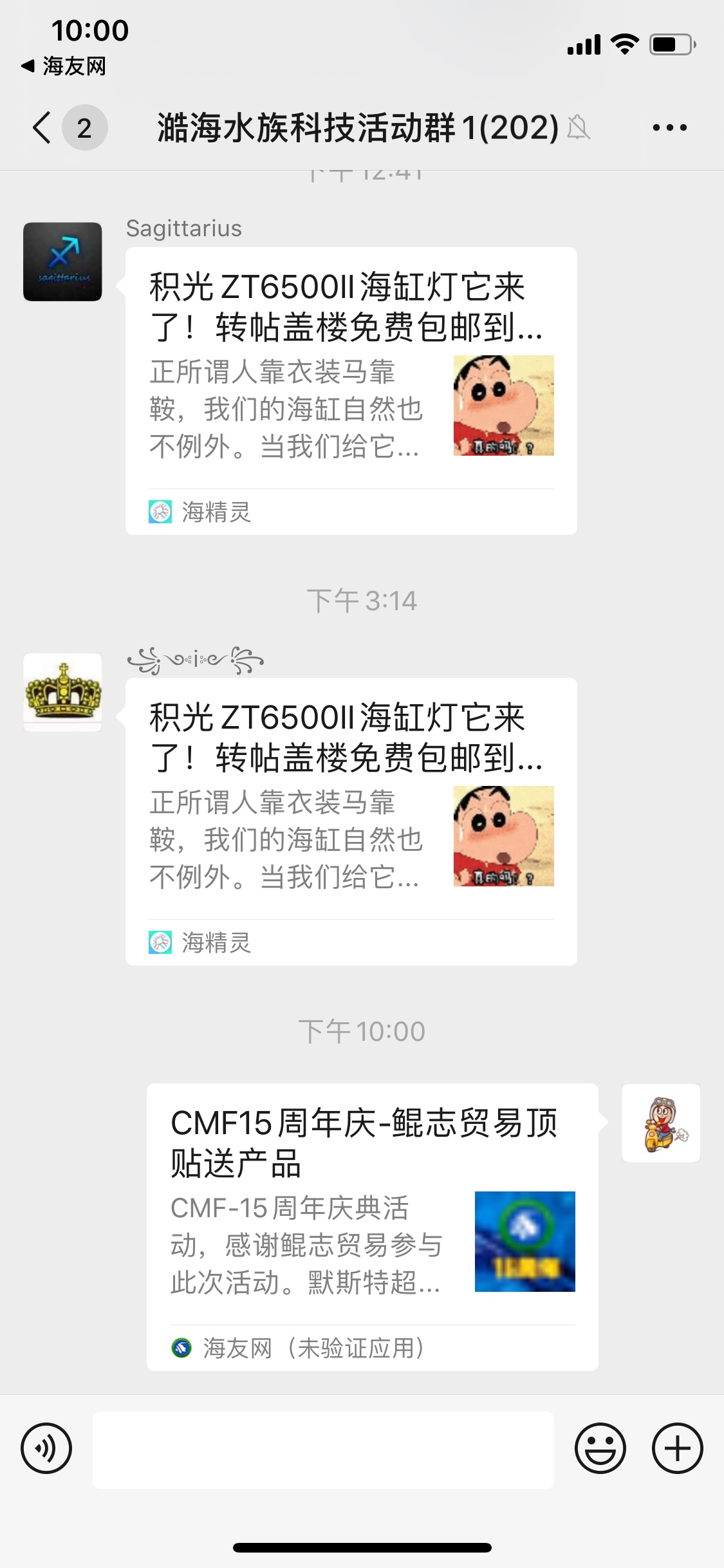The width and height of the screenshot is (724, 1568).
Task: View Sagittarius's profile avatar
Action: (x=62, y=261)
